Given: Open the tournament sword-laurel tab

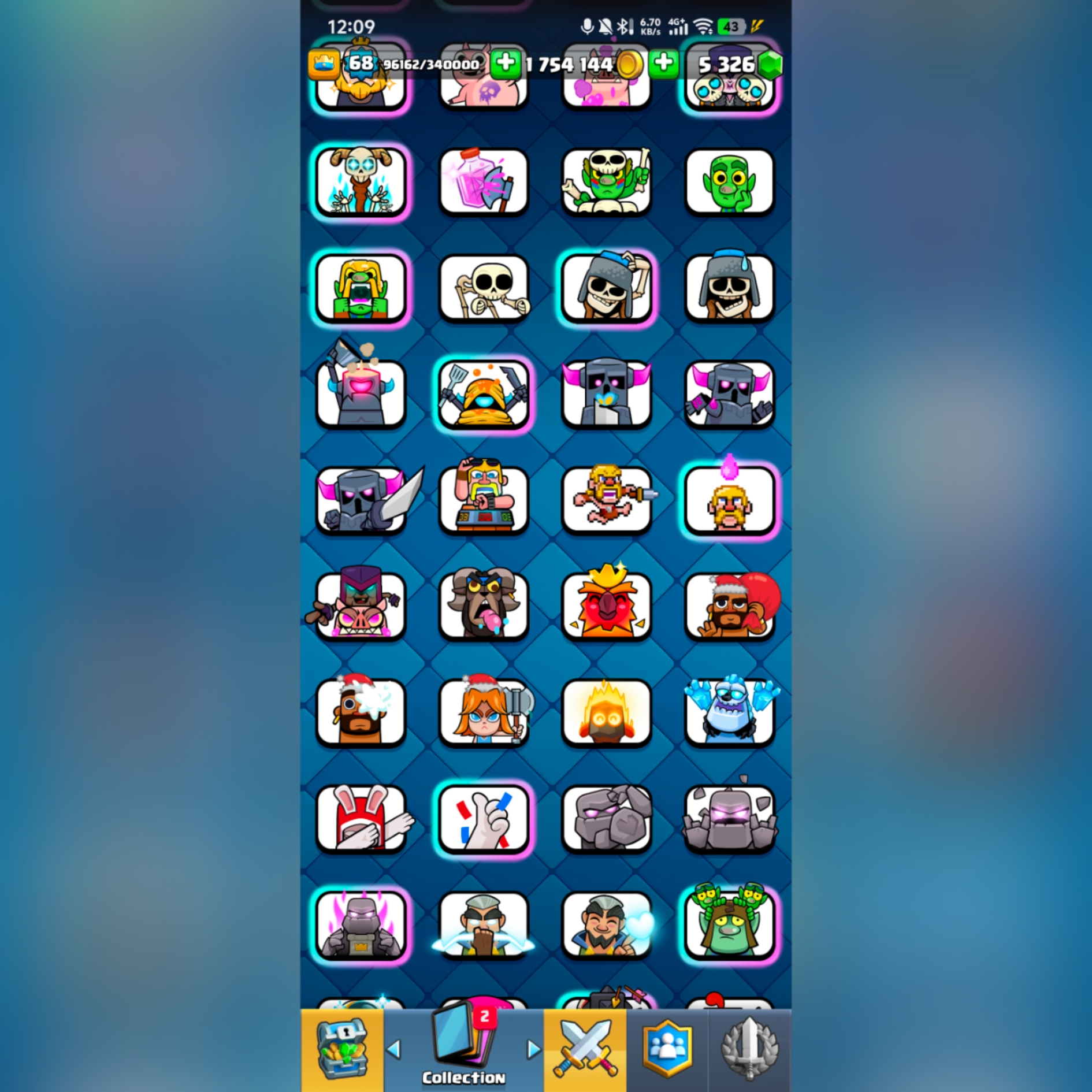Looking at the screenshot, I should [x=749, y=1049].
